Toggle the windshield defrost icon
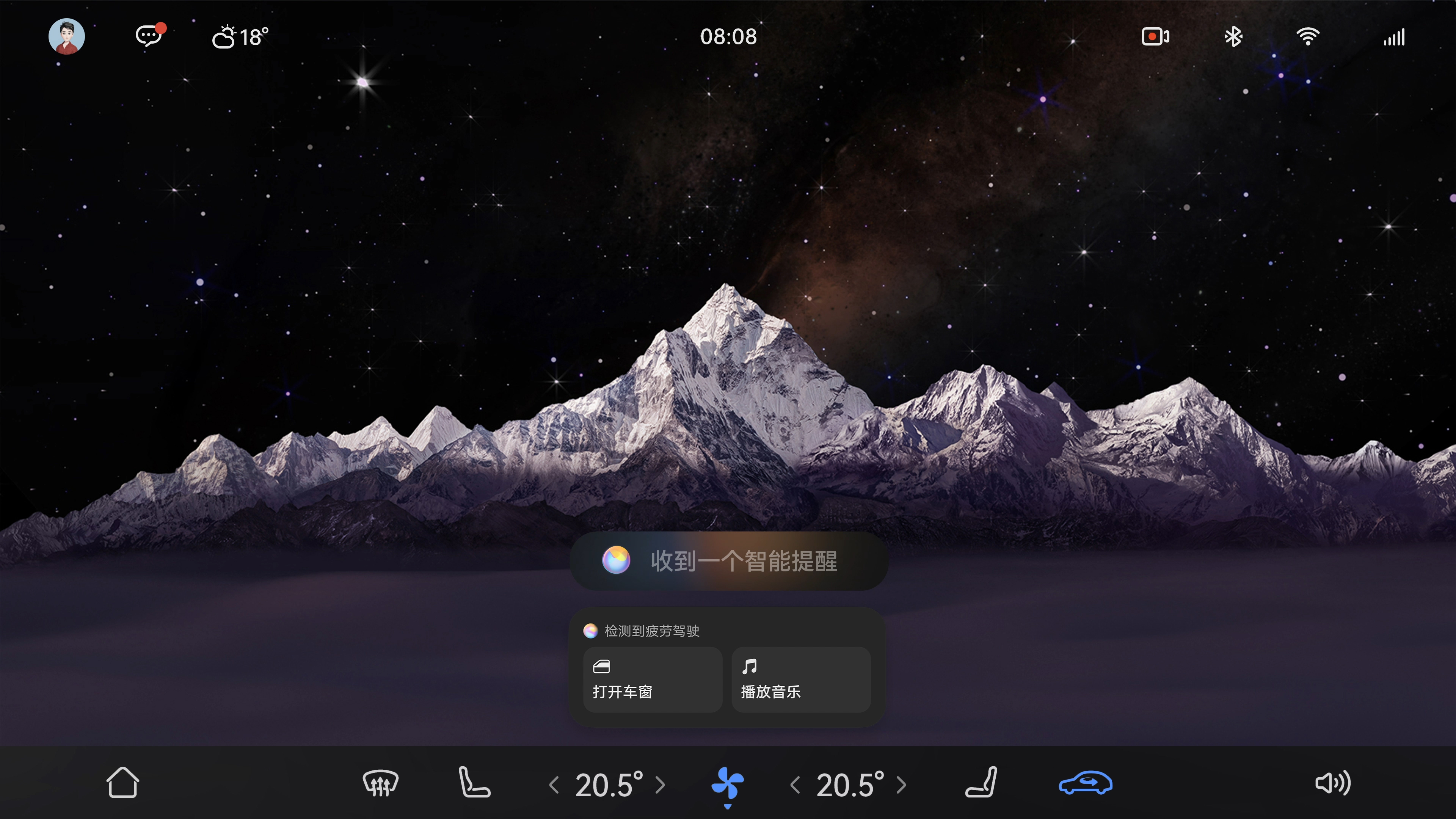This screenshot has width=1456, height=819. click(x=380, y=783)
